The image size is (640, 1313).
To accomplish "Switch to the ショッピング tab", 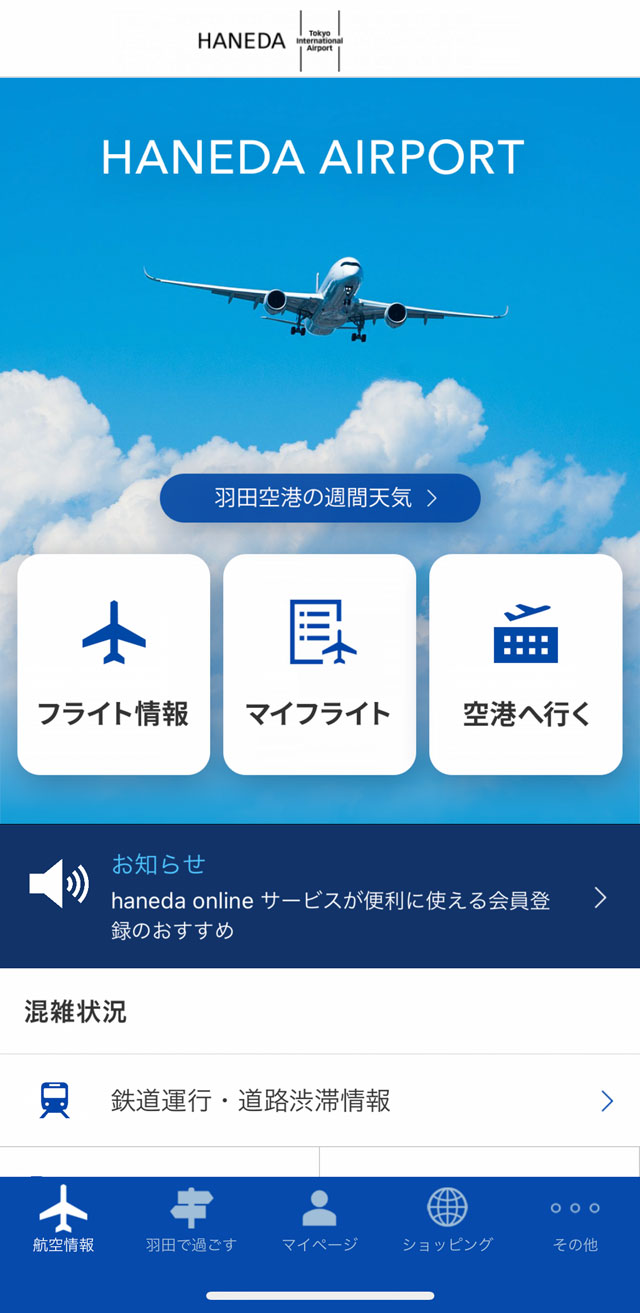I will coord(447,1220).
